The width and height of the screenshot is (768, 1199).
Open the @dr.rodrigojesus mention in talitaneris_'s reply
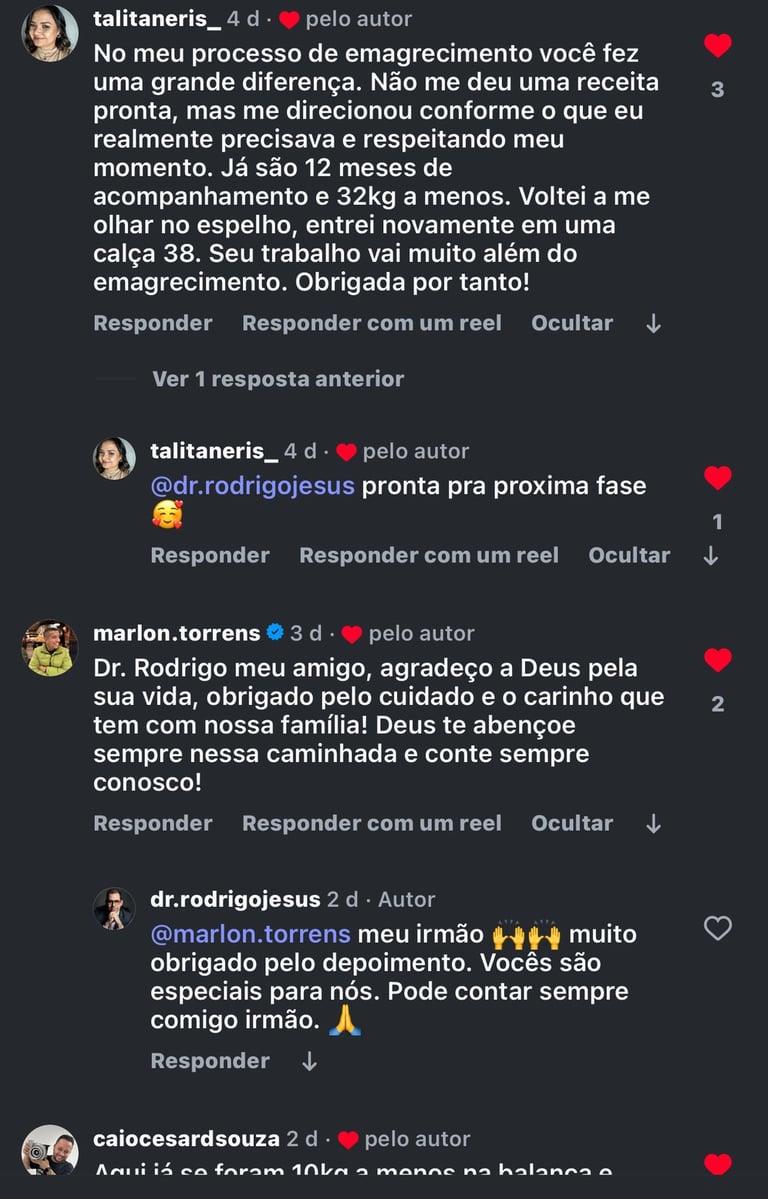click(252, 486)
